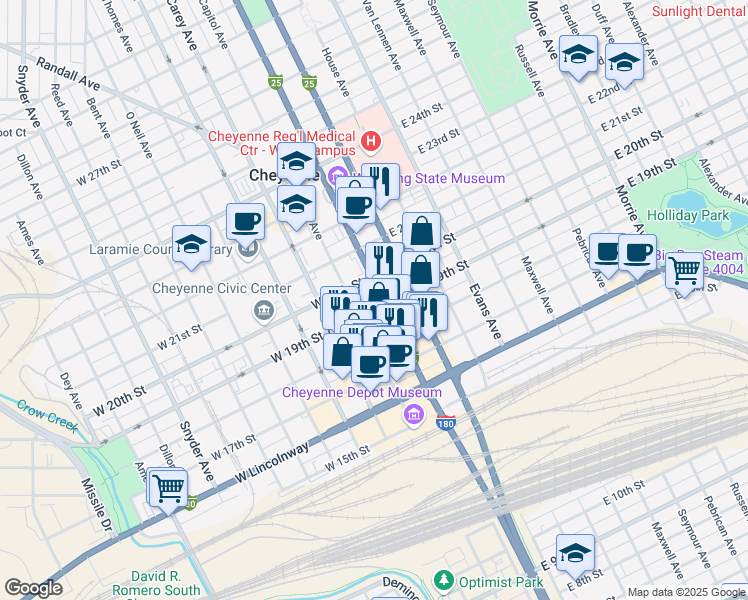Open Cheyenne Depot Museum place pin
This screenshot has height=600, width=748.
411,414
